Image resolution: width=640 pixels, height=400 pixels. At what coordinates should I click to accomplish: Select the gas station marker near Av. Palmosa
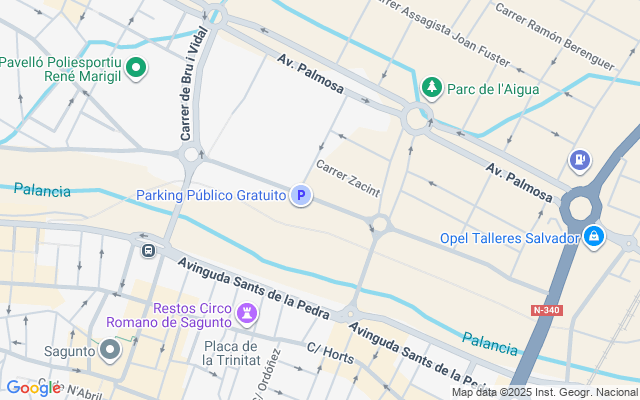(578, 160)
